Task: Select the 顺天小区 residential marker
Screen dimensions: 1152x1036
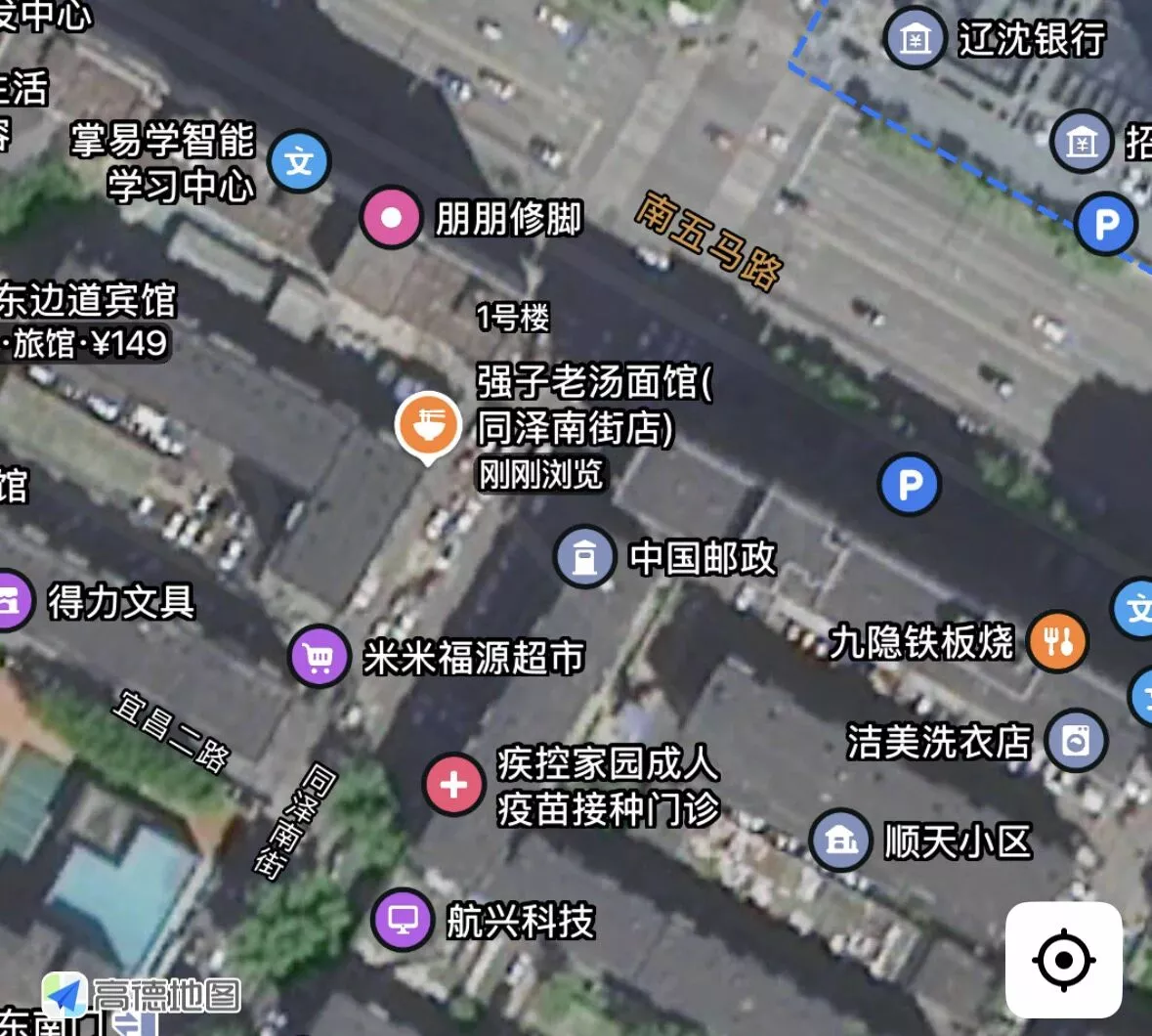Action: pos(840,840)
